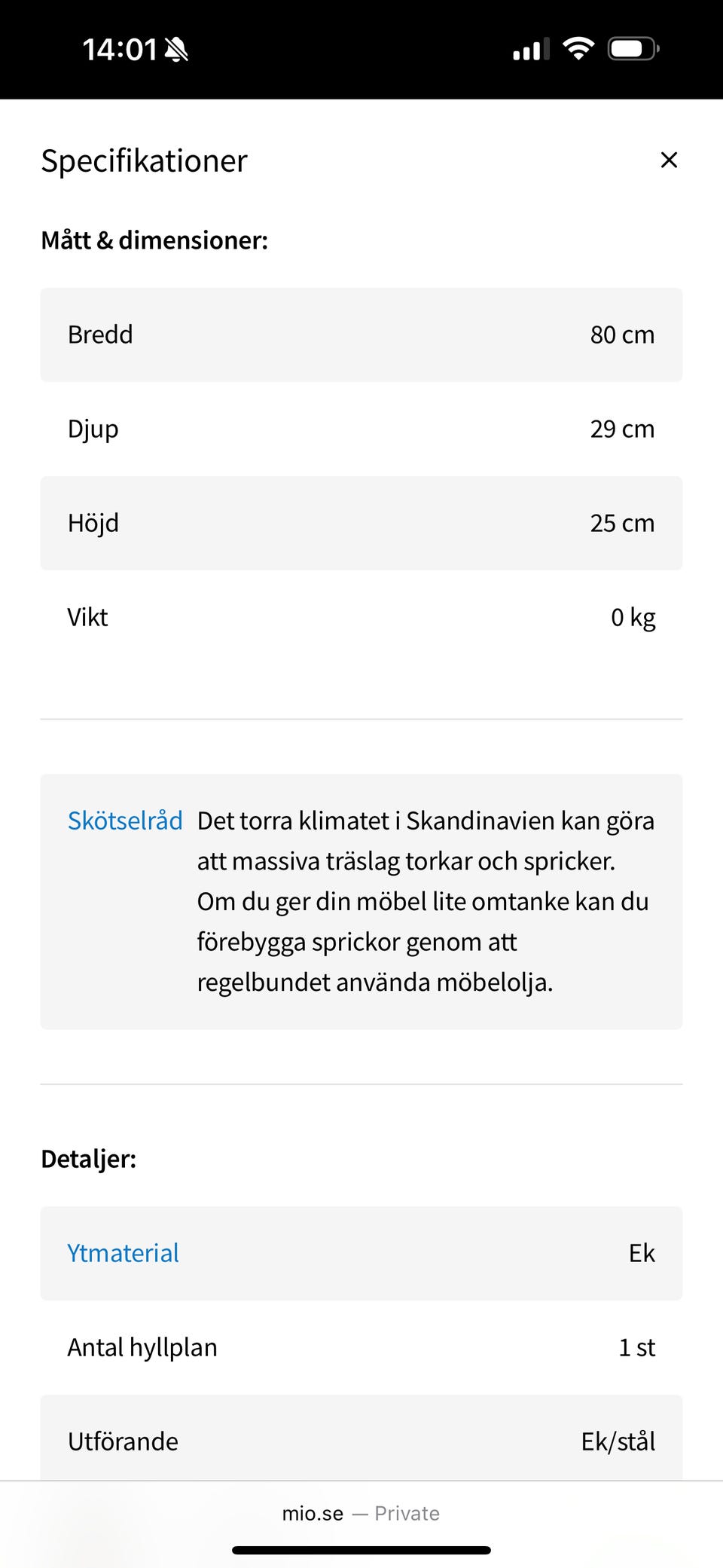Tap the mio.se address bar
The image size is (723, 1568).
(361, 1513)
